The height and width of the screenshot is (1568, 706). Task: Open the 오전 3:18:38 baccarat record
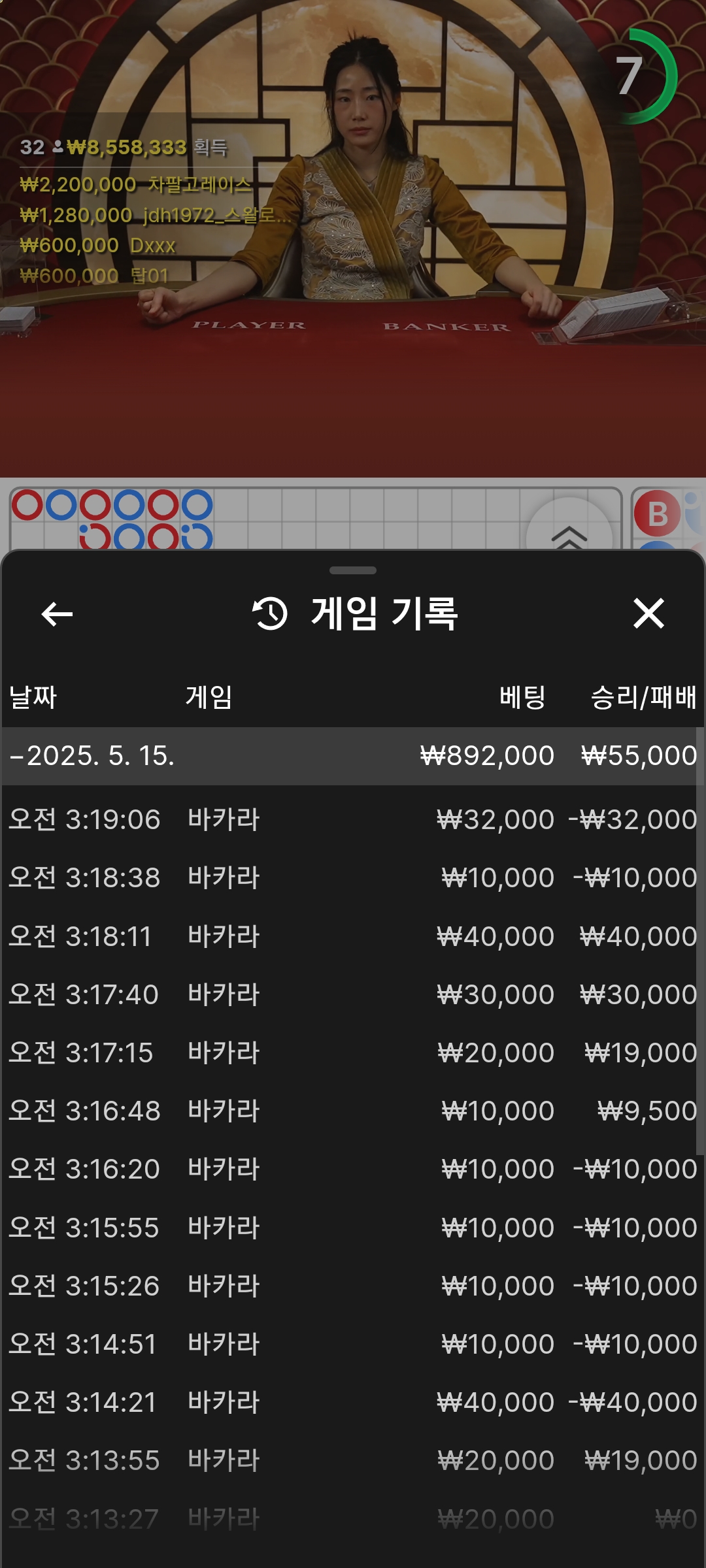coord(349,877)
